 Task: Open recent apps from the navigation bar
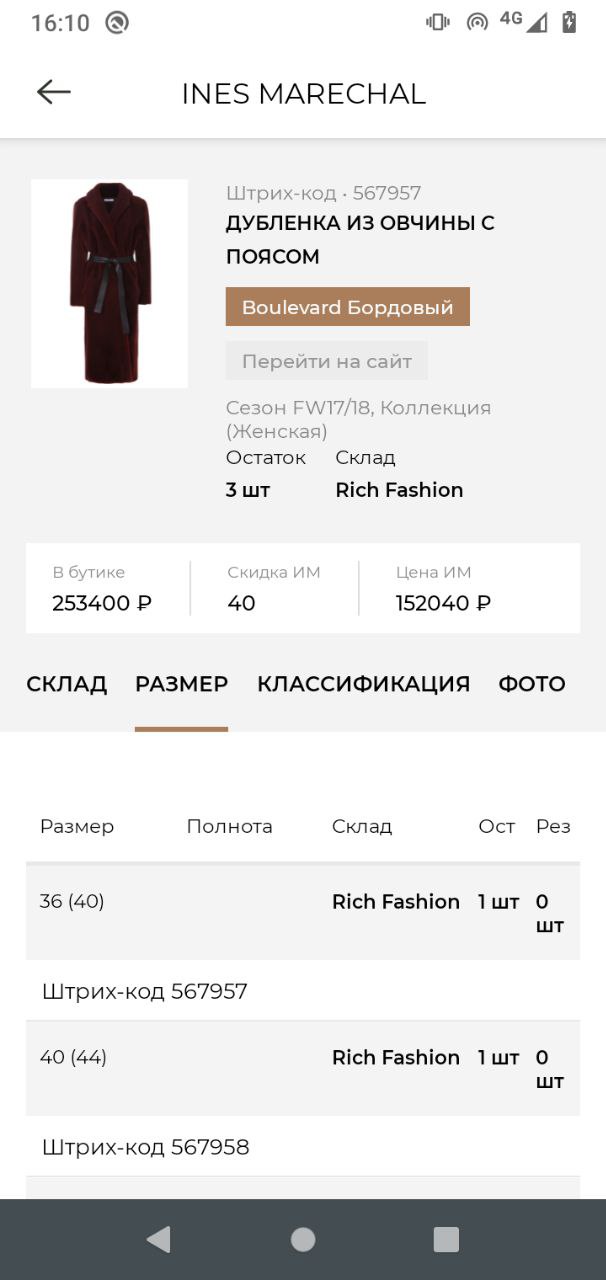446,1240
